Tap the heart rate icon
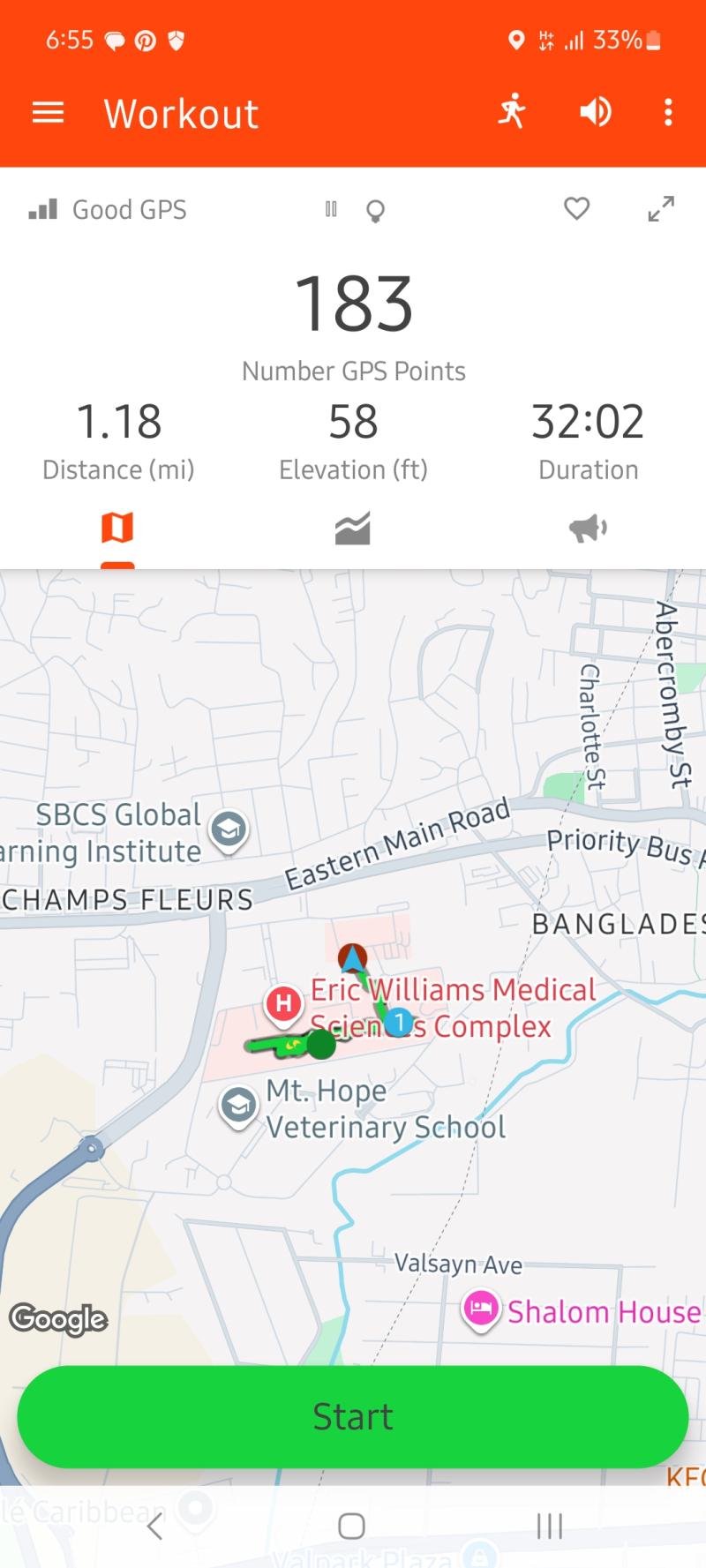The height and width of the screenshot is (1568, 706). click(576, 209)
